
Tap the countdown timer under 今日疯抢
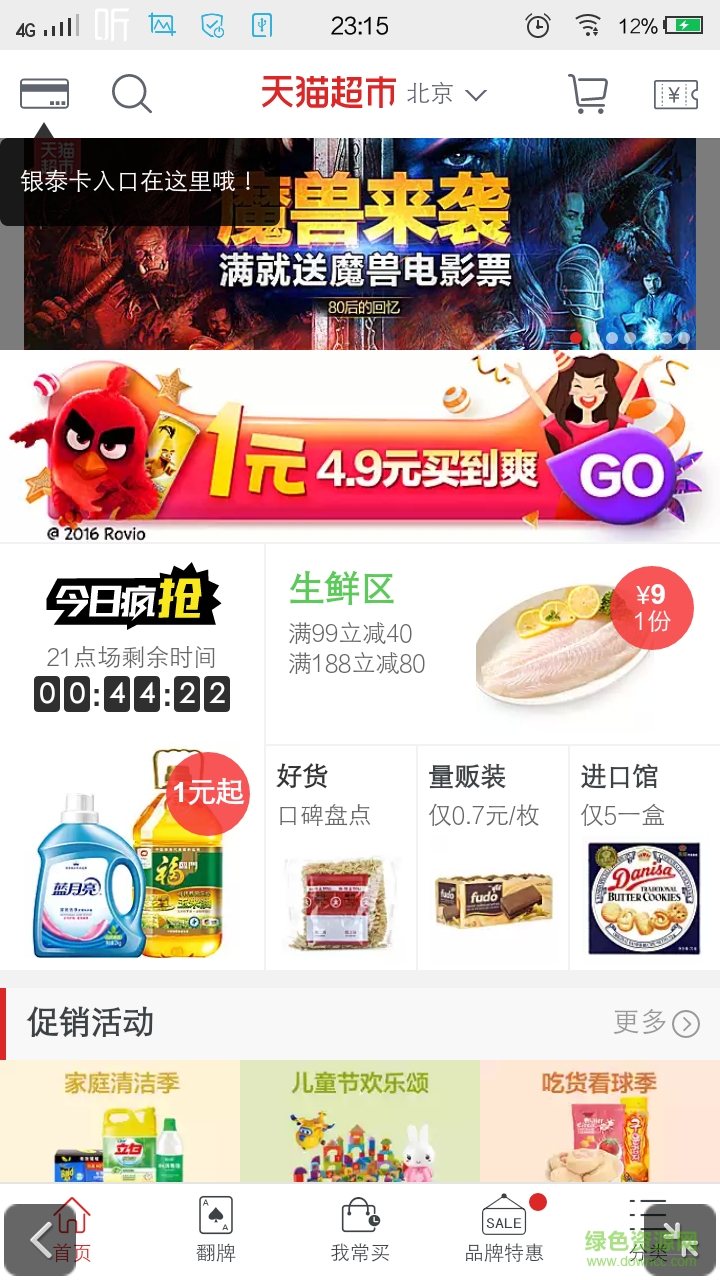(x=134, y=692)
